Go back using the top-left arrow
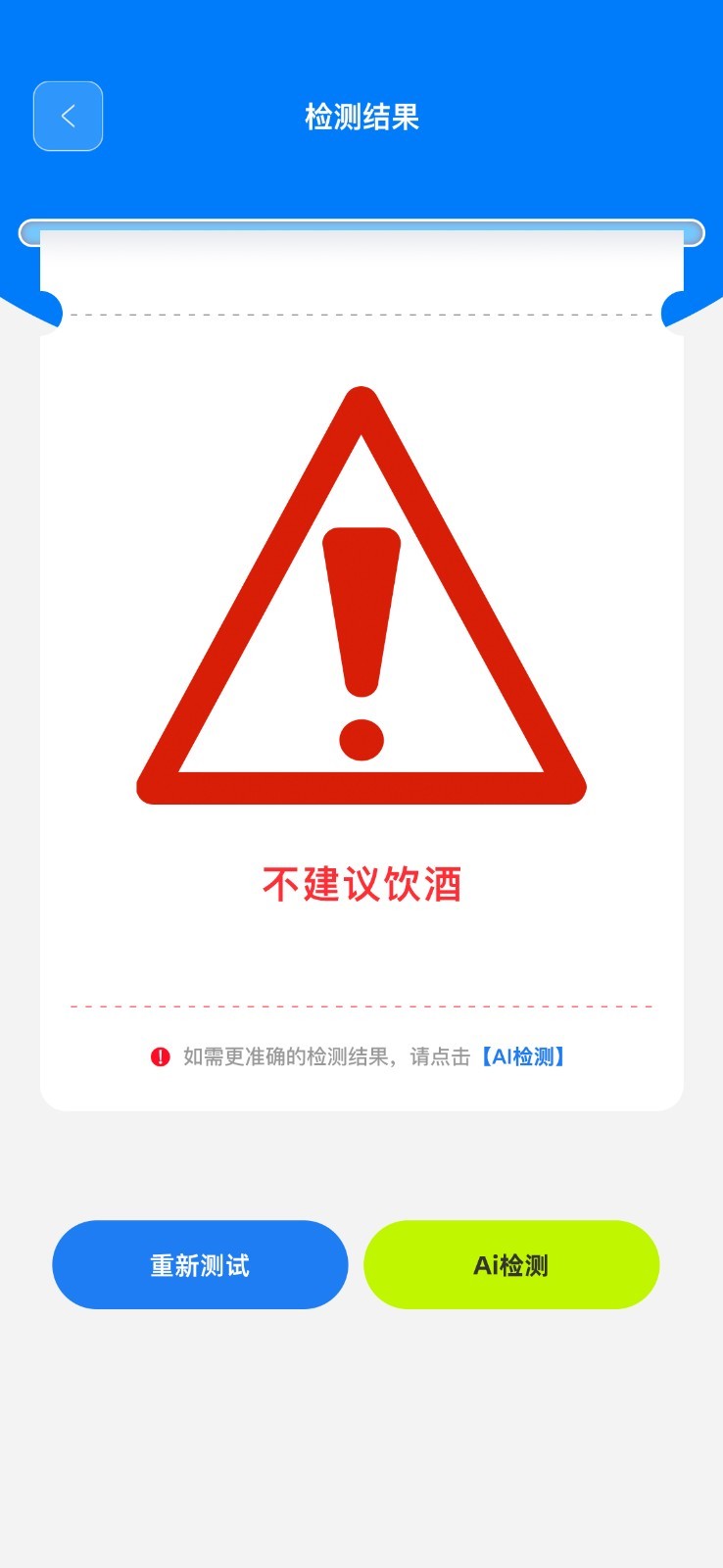 click(x=68, y=117)
